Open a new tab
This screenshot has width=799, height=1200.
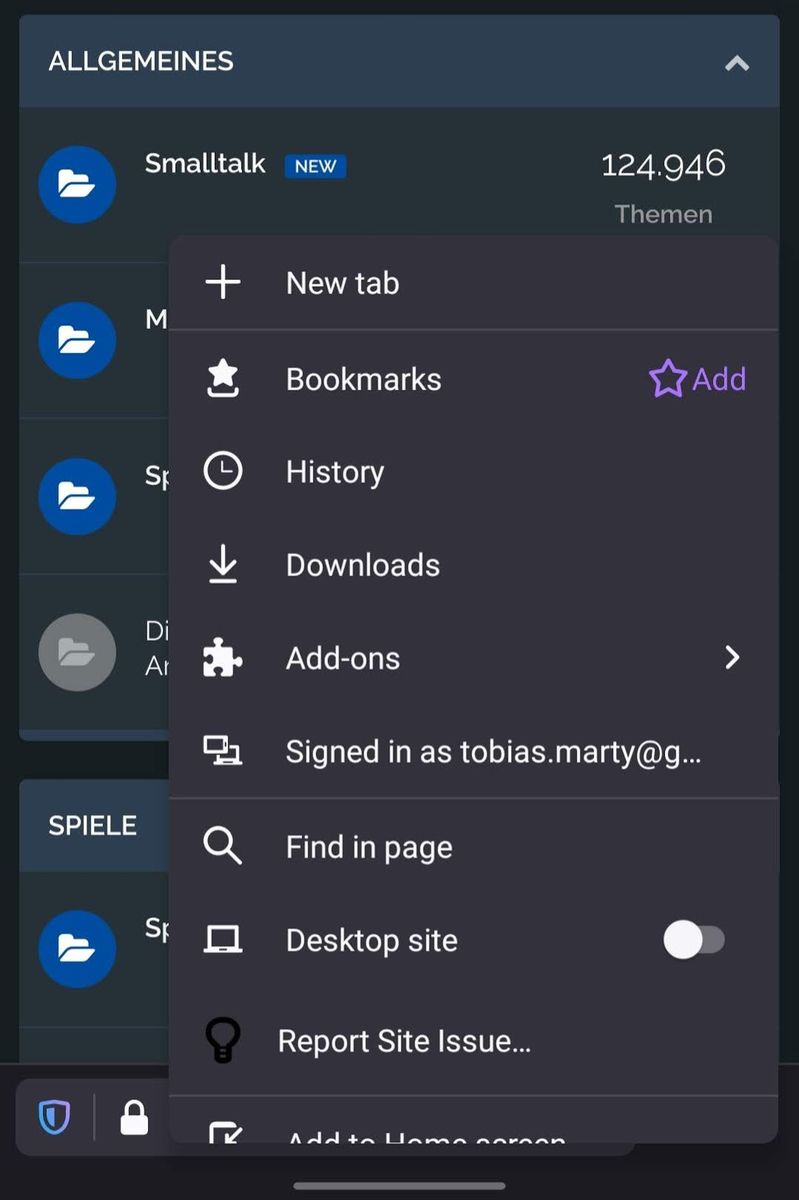(342, 283)
